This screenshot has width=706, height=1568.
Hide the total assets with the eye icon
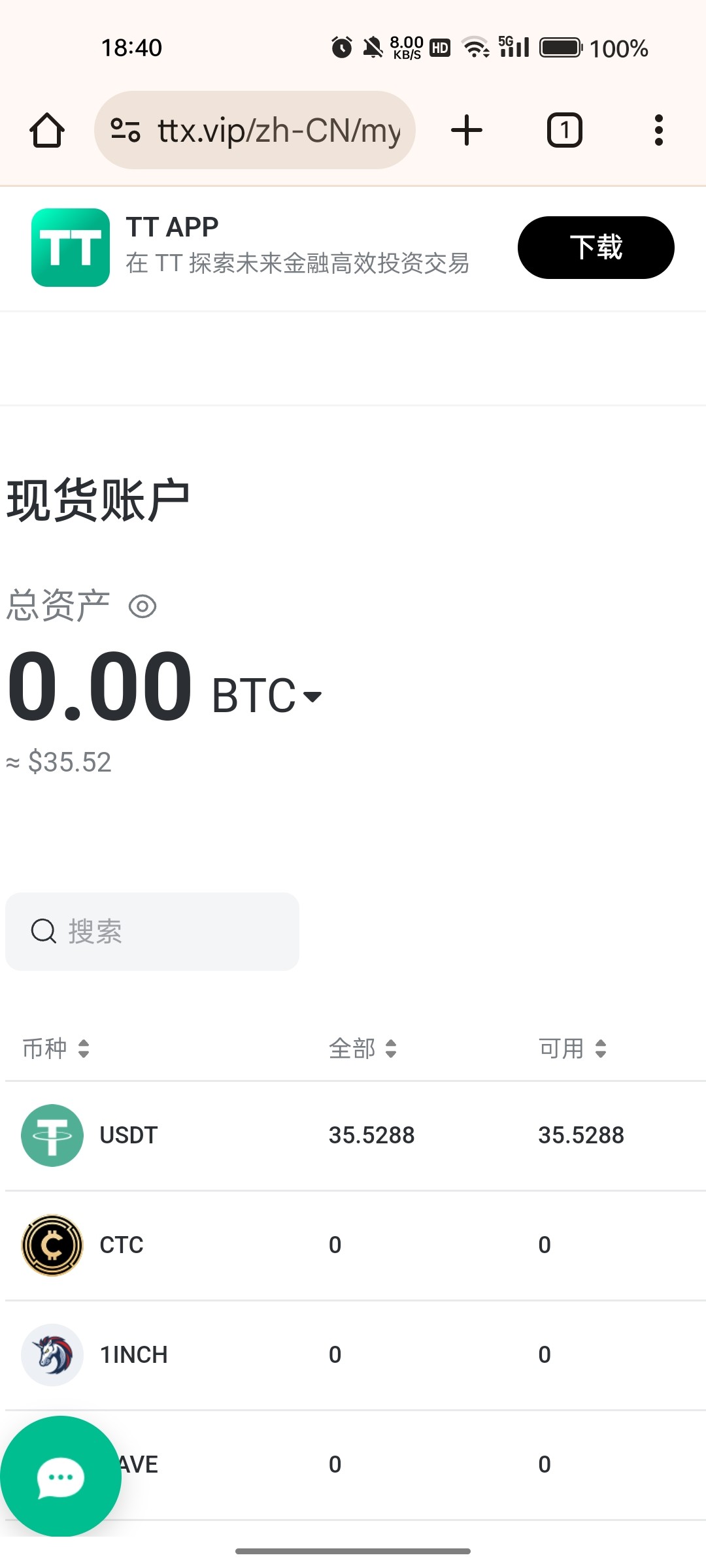click(x=143, y=606)
